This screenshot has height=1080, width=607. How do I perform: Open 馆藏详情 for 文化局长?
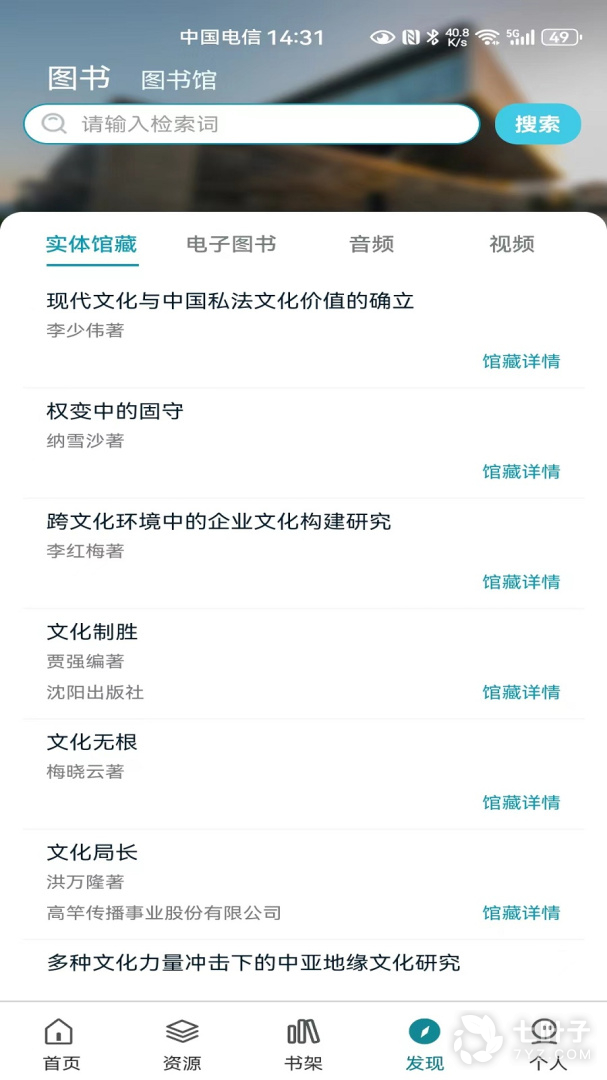point(521,913)
